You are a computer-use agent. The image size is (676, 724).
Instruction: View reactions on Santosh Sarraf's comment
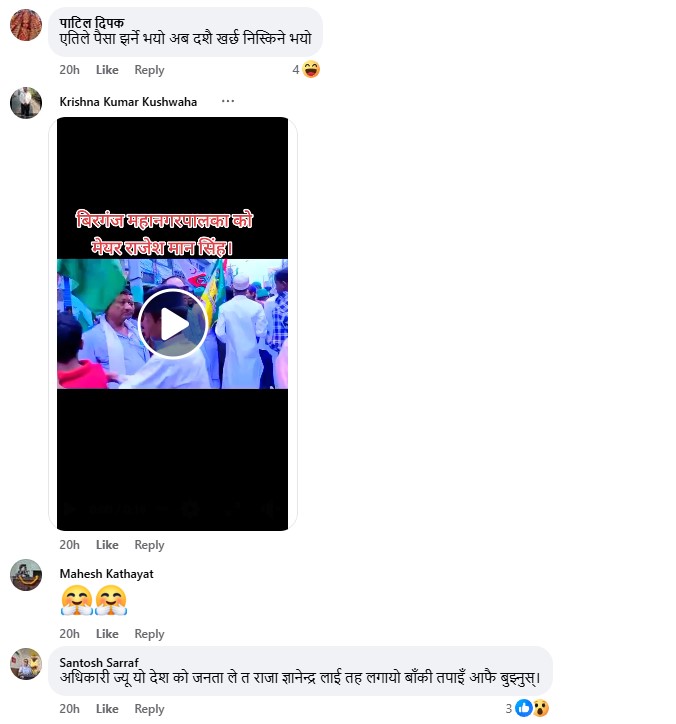tap(527, 708)
